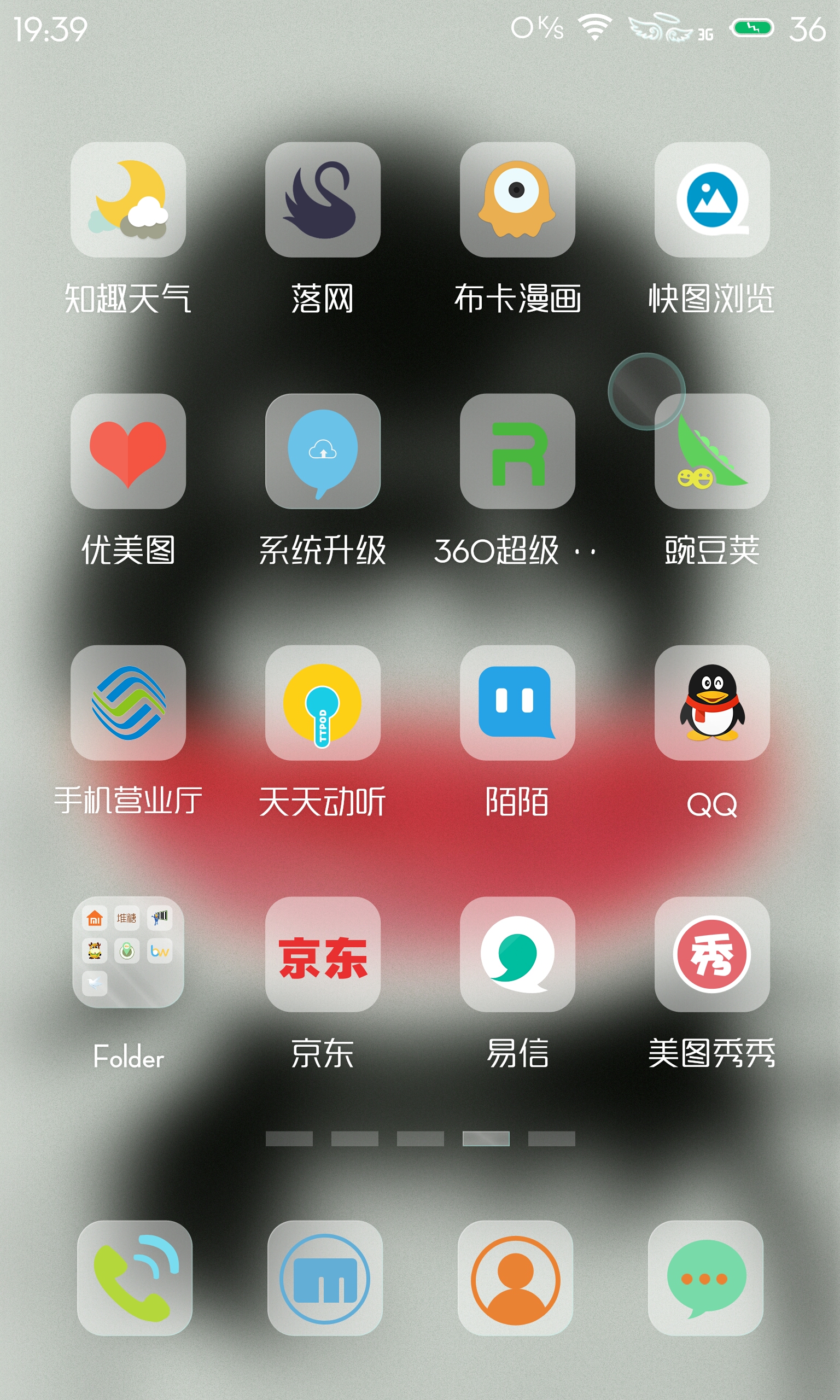Open contacts from the dock
Viewport: 840px width, 1400px height.
[515, 1277]
